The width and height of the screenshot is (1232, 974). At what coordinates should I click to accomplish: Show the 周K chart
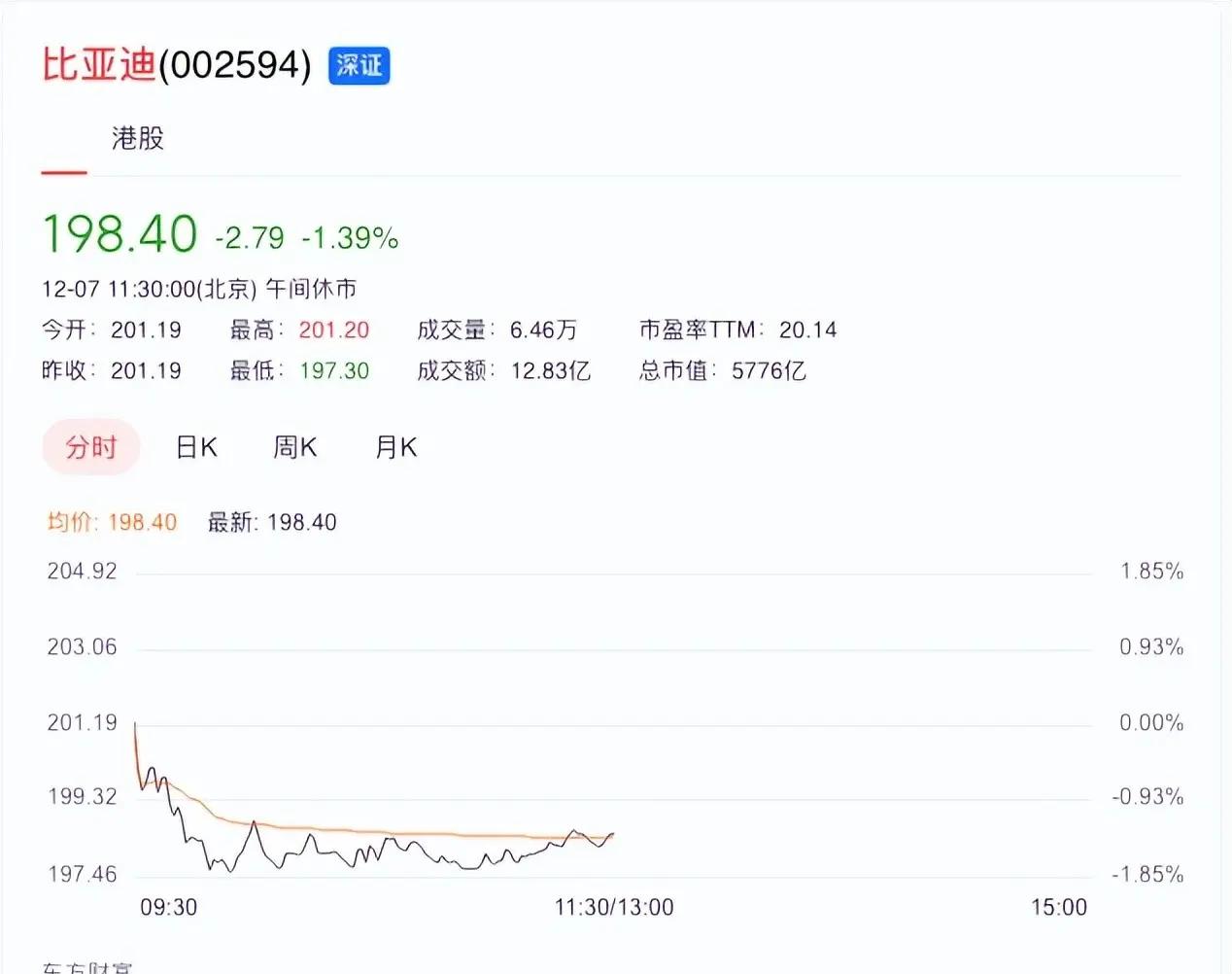294,447
